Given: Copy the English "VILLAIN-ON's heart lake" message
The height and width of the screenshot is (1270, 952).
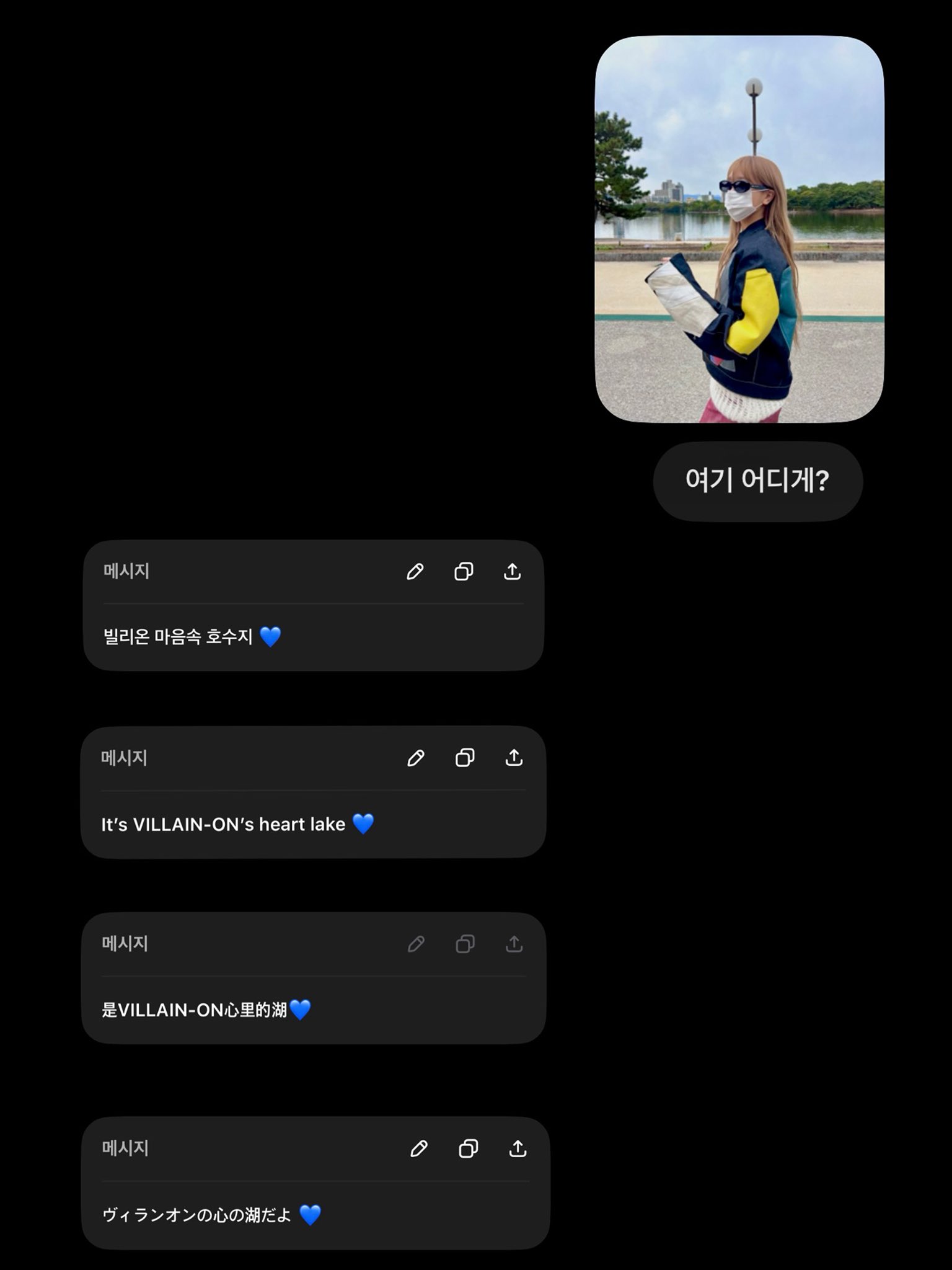Looking at the screenshot, I should [x=465, y=758].
